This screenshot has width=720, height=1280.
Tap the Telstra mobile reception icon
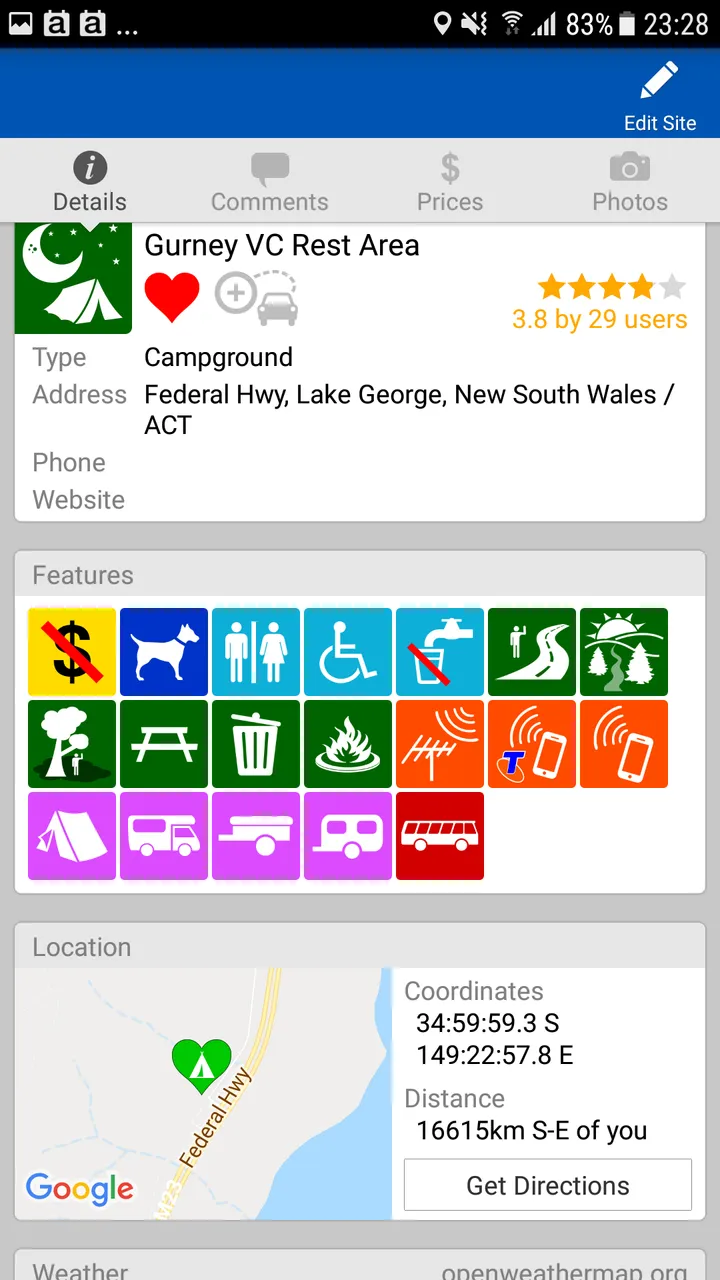[532, 744]
